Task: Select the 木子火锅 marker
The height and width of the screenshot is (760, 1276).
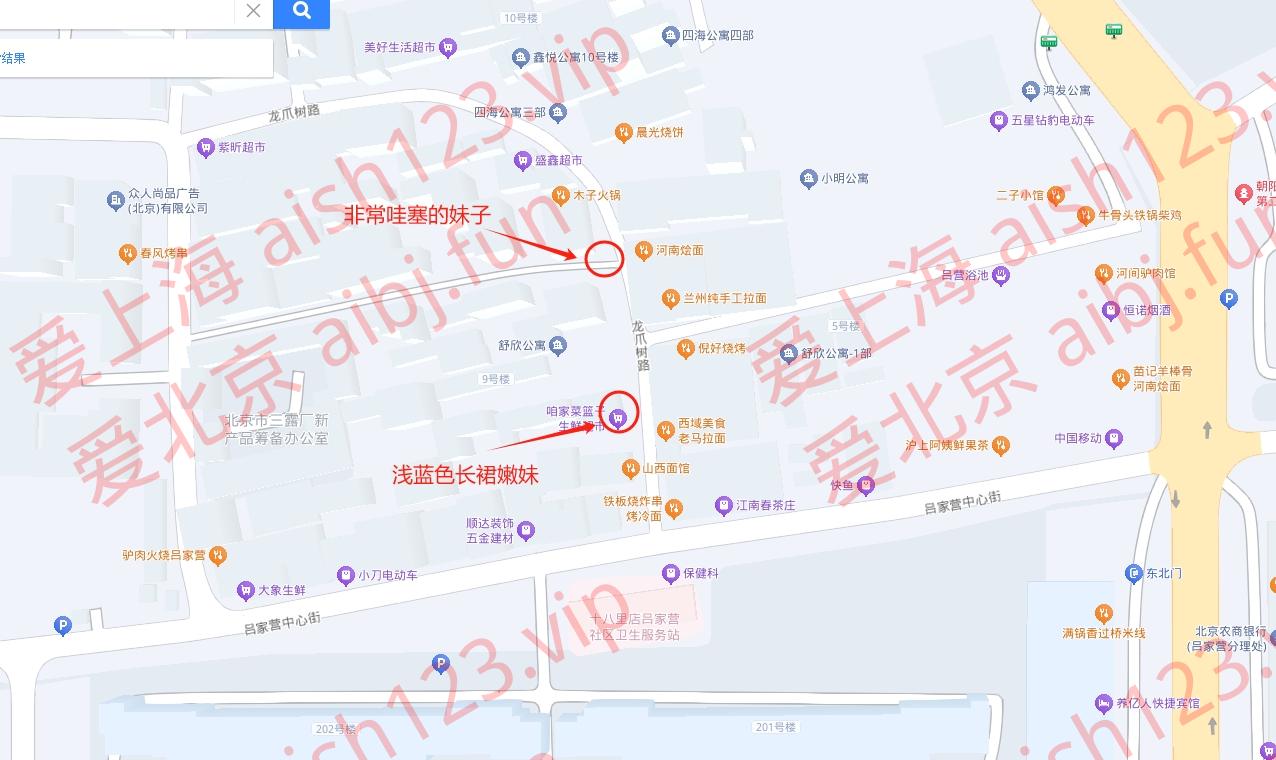Action: (560, 195)
